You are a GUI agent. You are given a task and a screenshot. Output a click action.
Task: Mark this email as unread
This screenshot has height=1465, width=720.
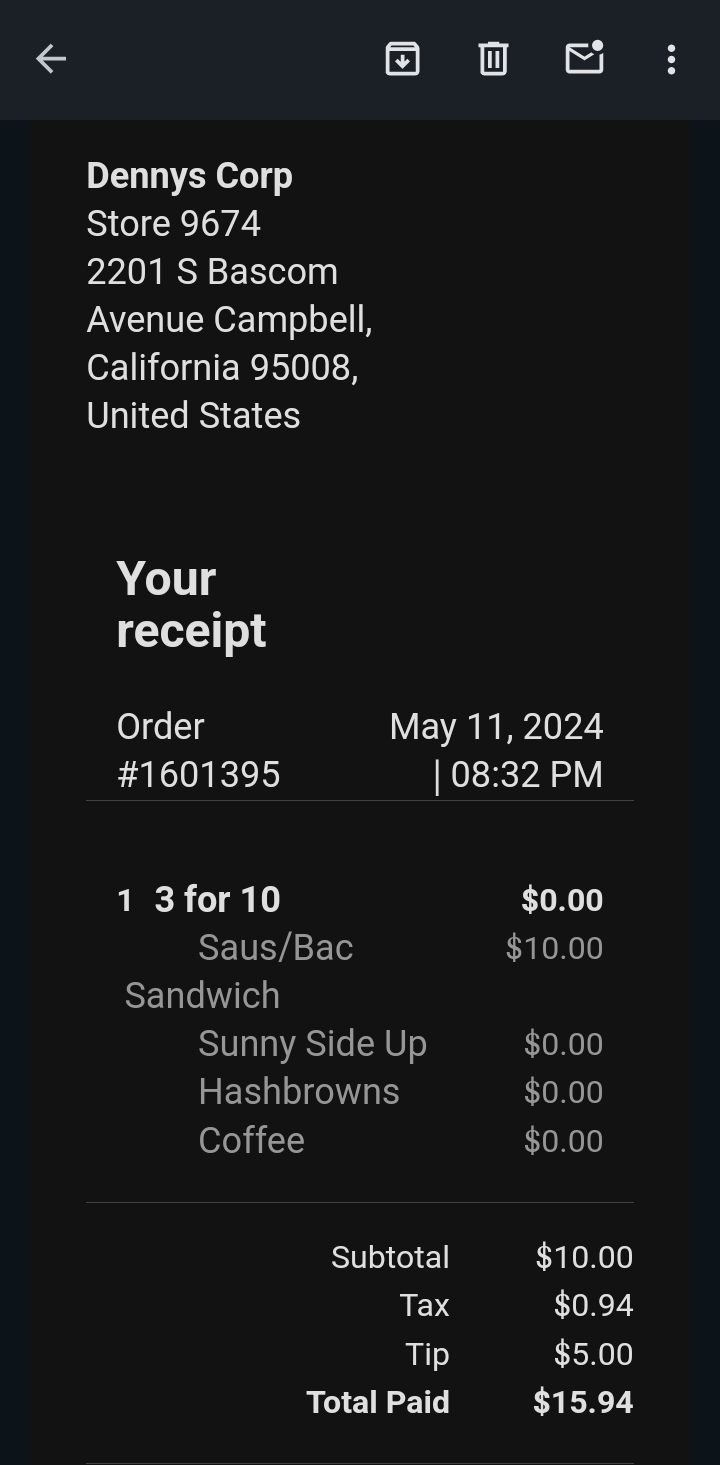tap(584, 59)
